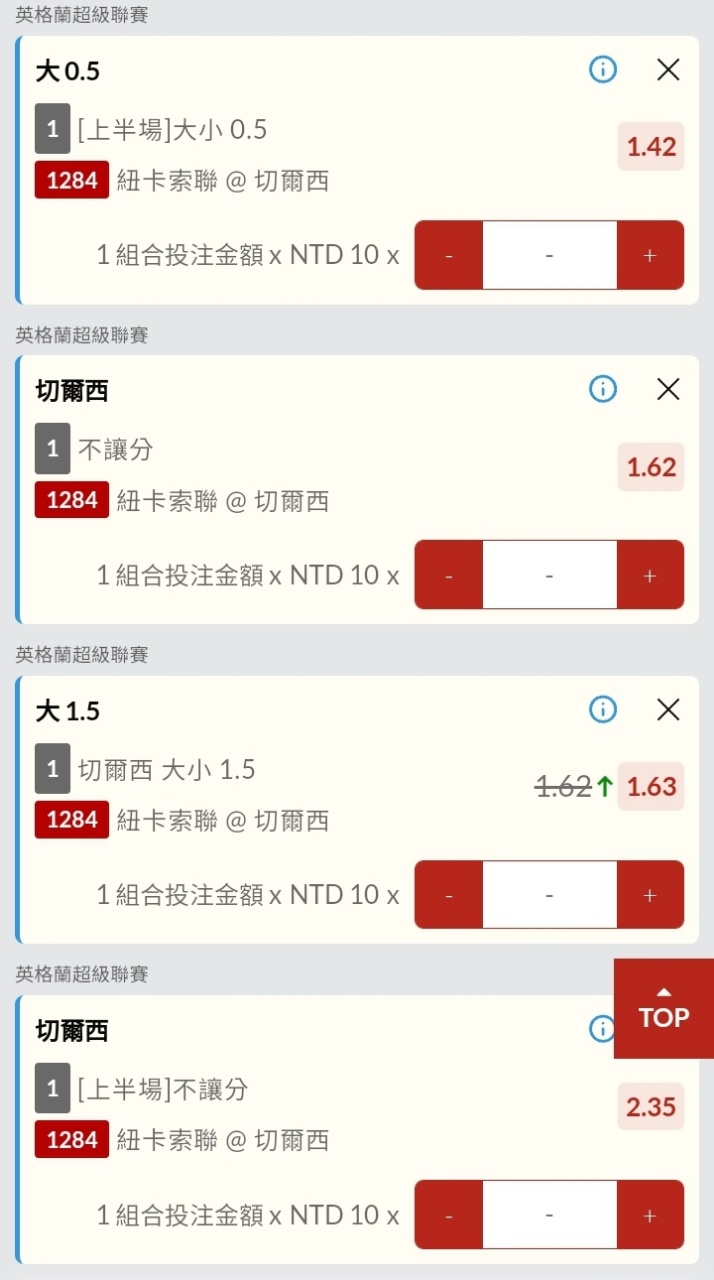Delete the 切爾西 full-game 不讓分 bet at 1.62
714x1280 pixels.
coord(668,389)
